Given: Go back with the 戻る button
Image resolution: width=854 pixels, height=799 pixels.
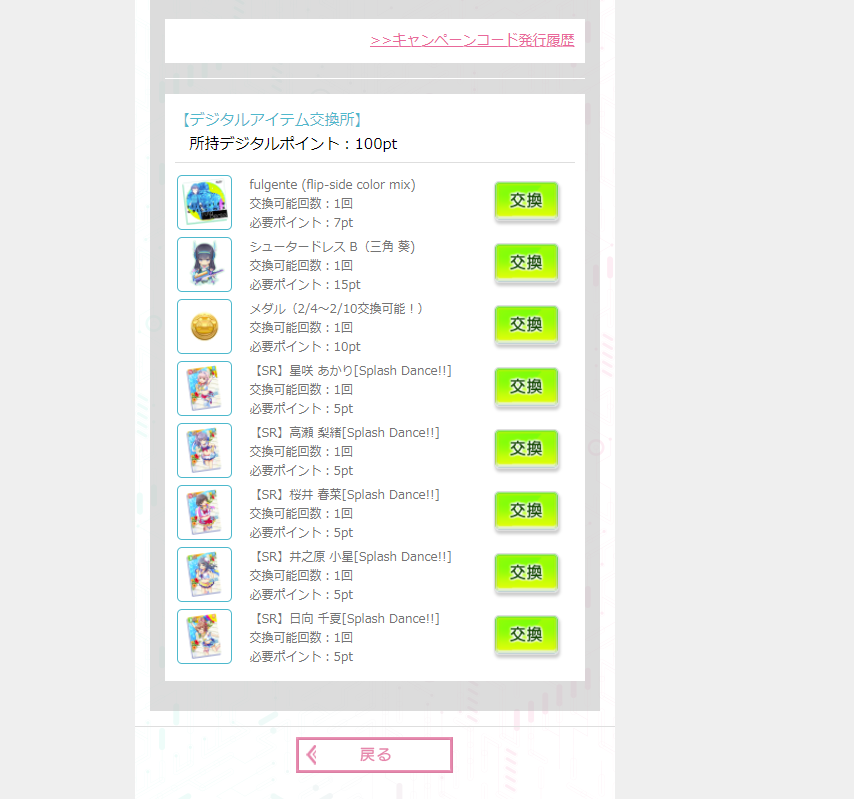Looking at the screenshot, I should pos(375,755).
